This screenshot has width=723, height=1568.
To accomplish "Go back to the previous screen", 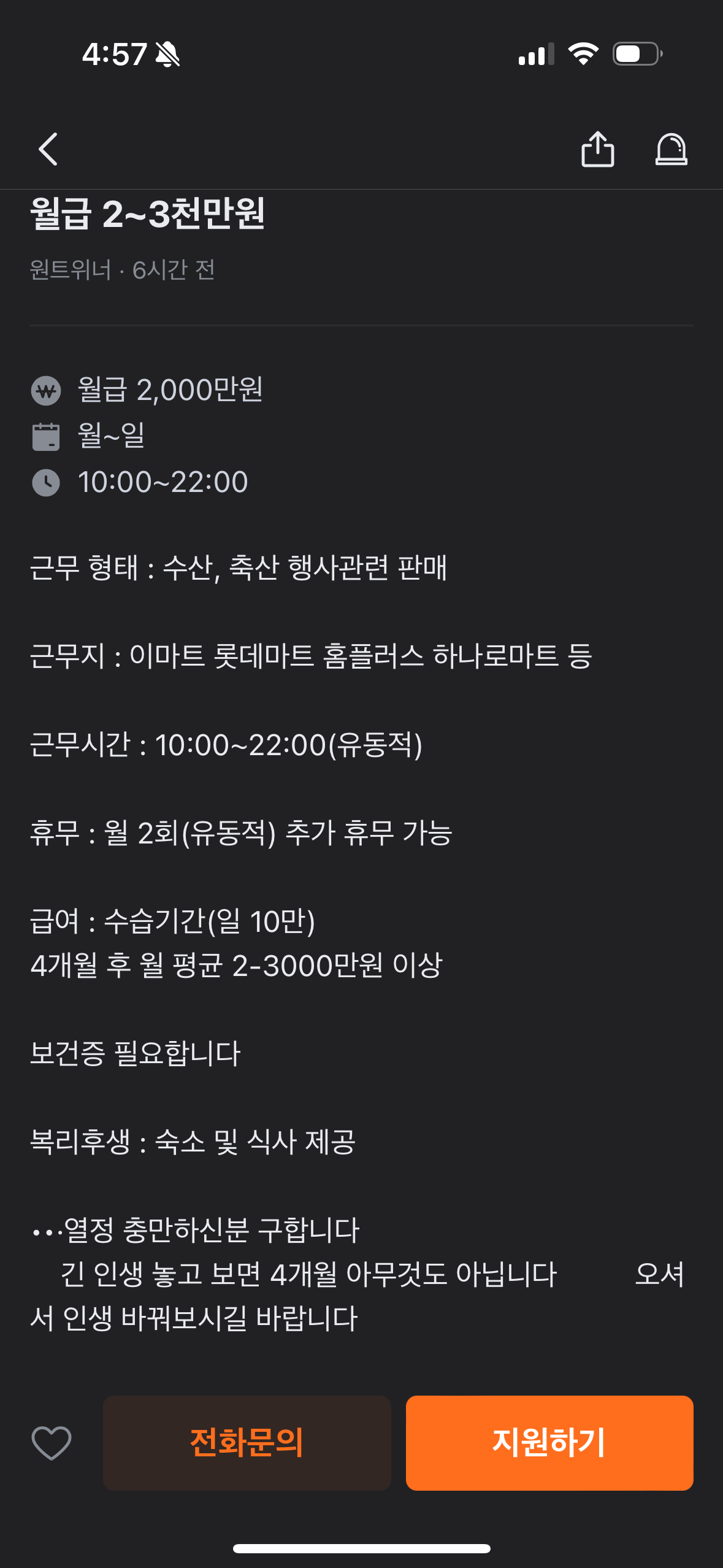I will click(48, 149).
